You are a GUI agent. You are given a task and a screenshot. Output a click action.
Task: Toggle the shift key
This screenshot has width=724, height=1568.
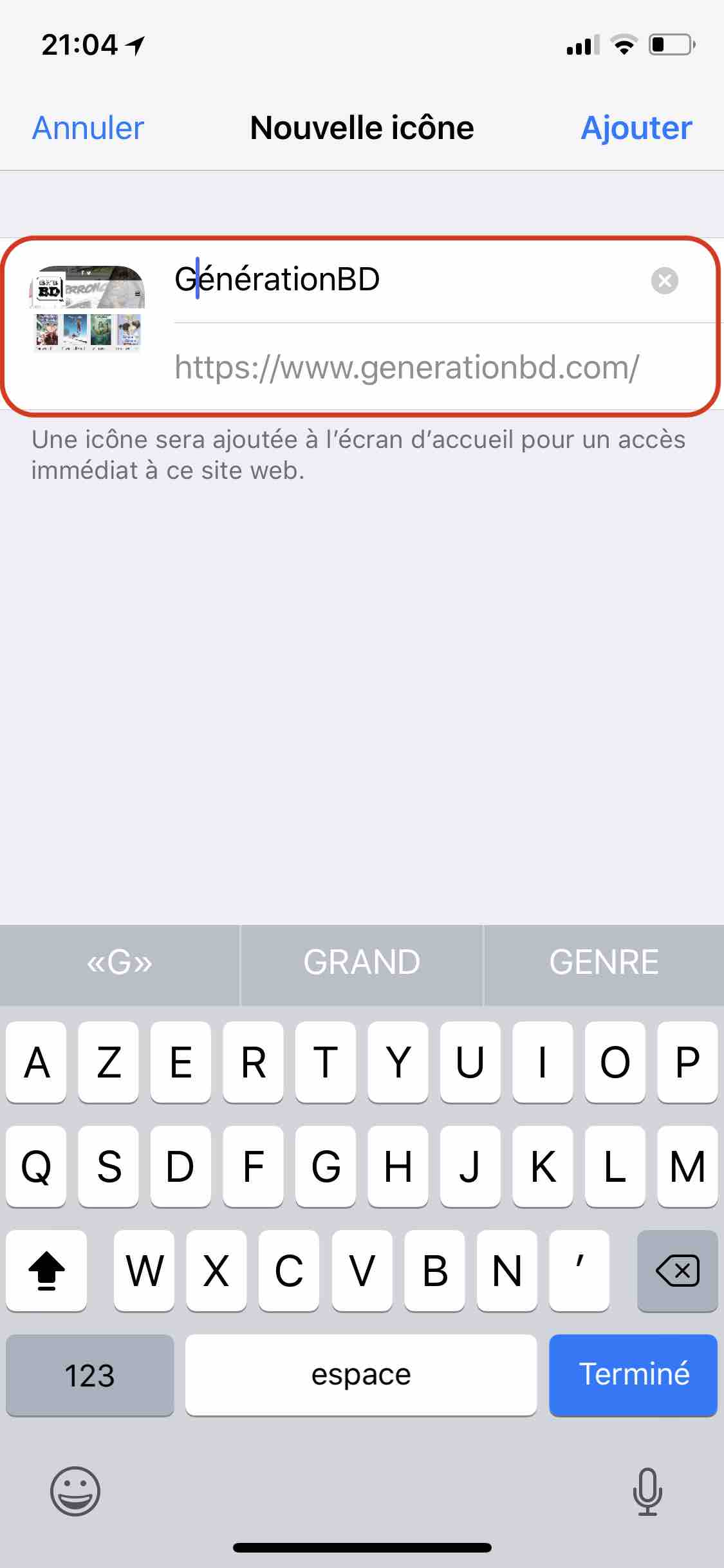tap(46, 1271)
